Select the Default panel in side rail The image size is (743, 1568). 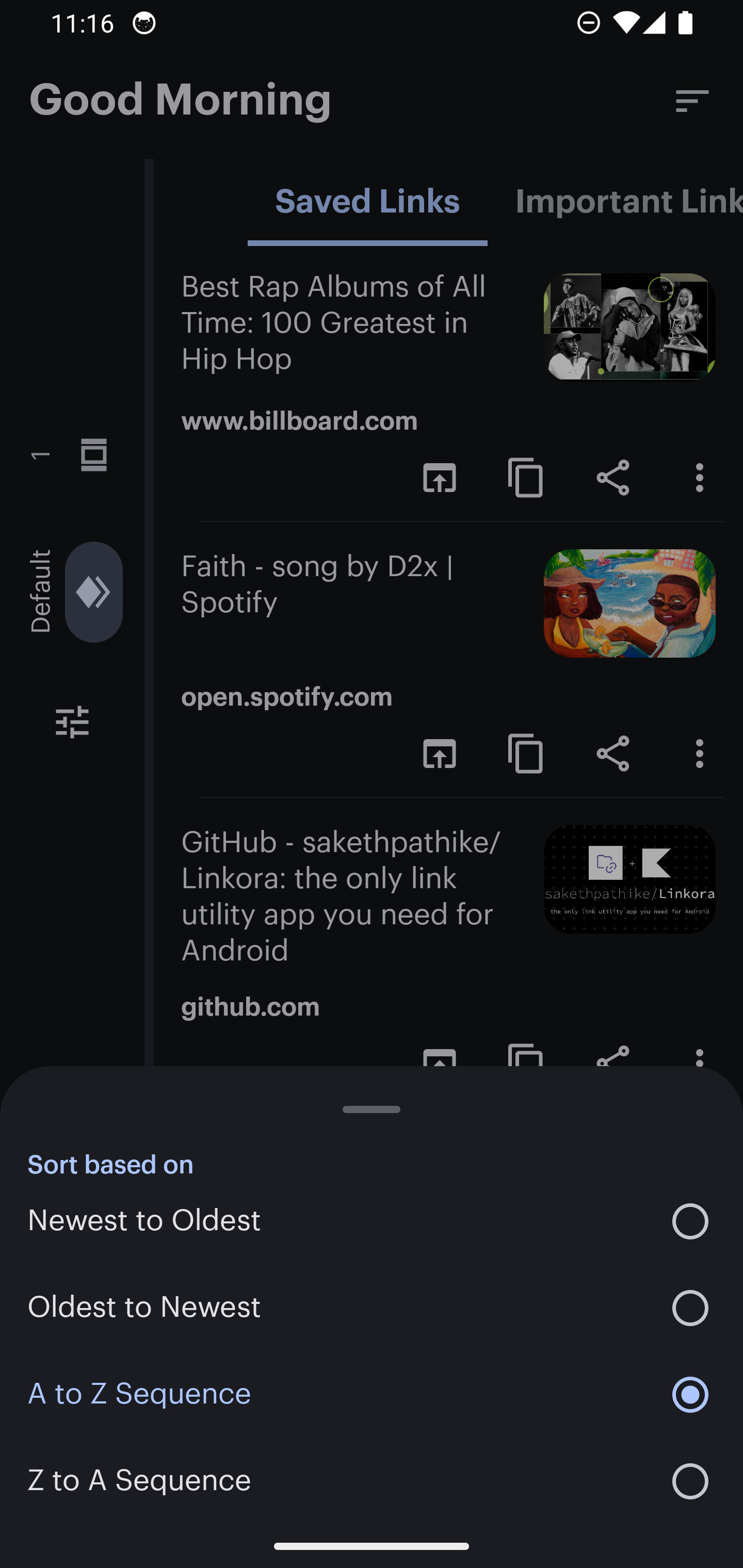[93, 592]
